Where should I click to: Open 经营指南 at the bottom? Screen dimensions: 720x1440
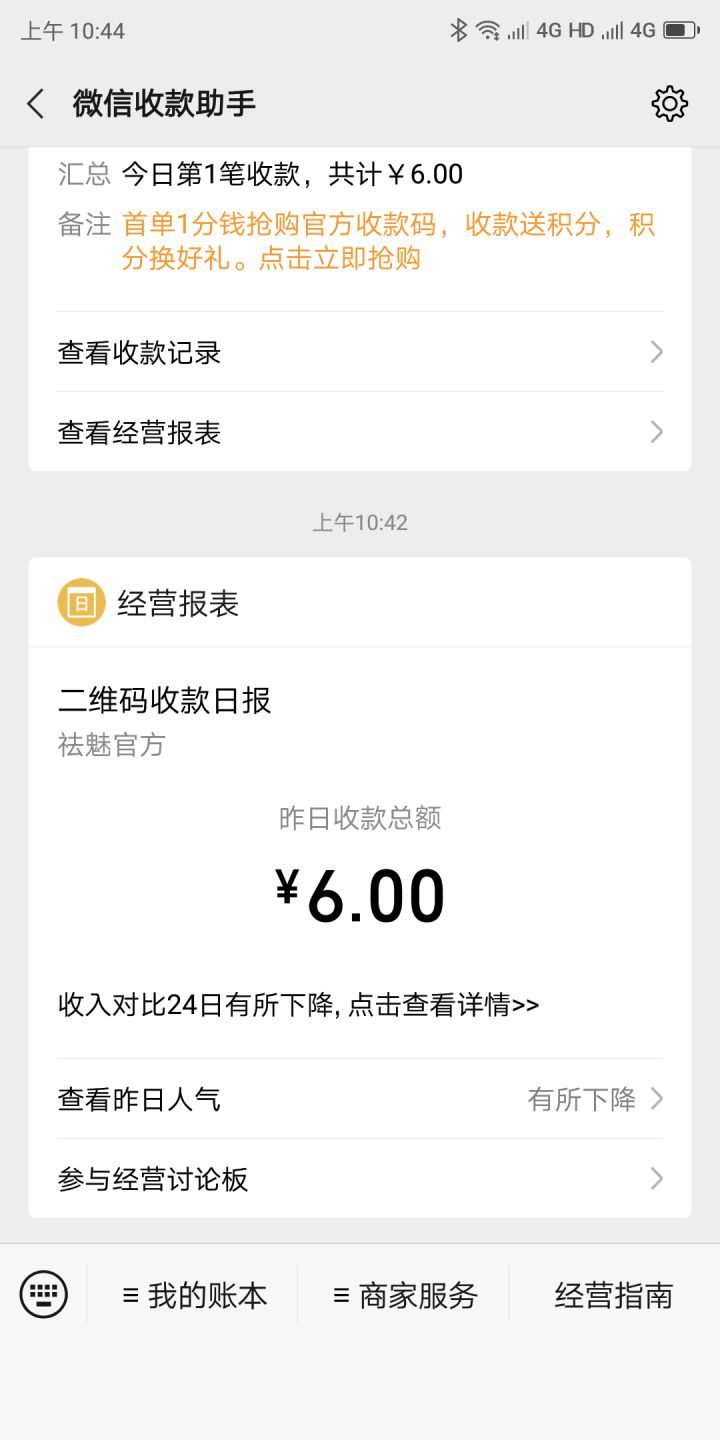coord(614,1296)
